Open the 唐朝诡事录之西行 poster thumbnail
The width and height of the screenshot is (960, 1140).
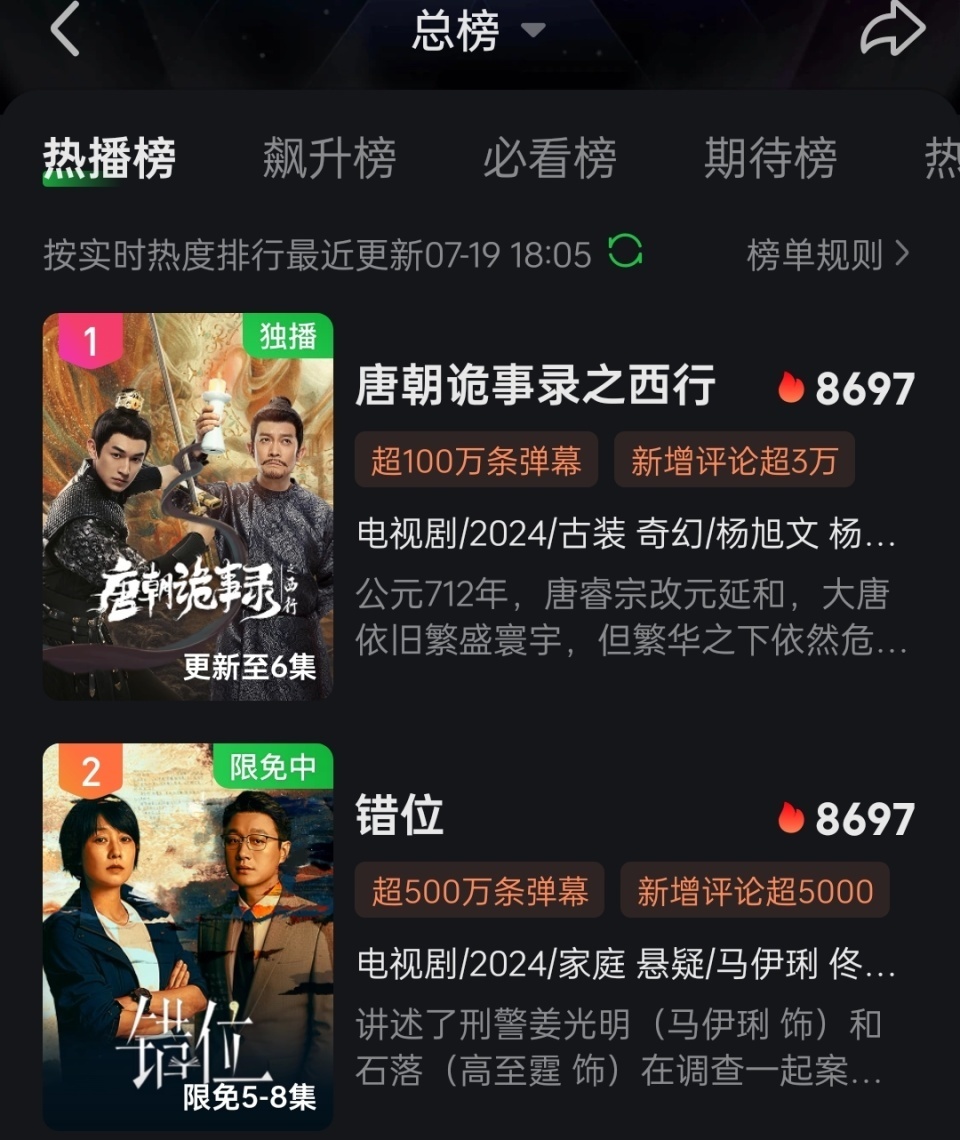click(x=190, y=500)
